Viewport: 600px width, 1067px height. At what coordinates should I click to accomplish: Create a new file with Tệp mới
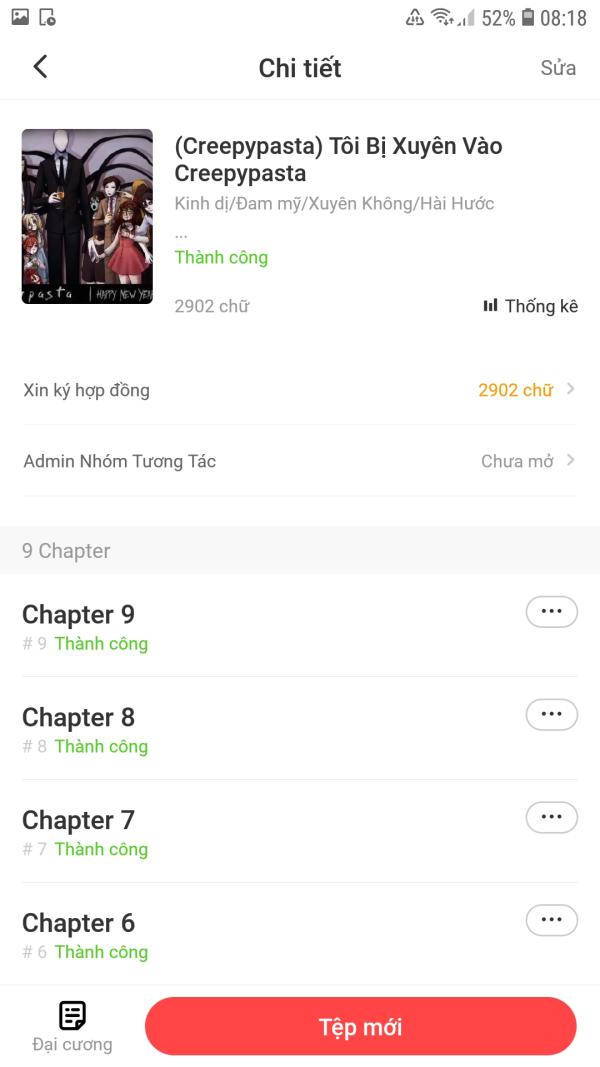360,1027
